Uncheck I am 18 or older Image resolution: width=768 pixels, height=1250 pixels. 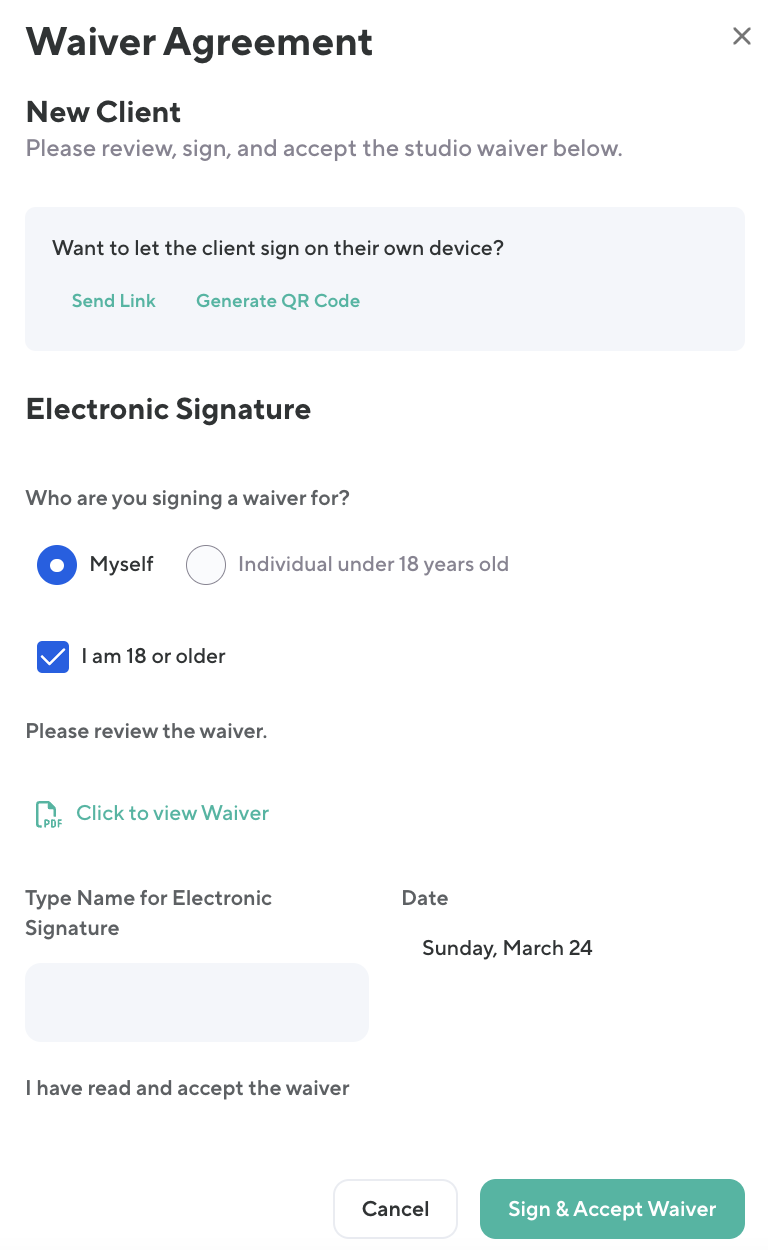[x=53, y=657]
